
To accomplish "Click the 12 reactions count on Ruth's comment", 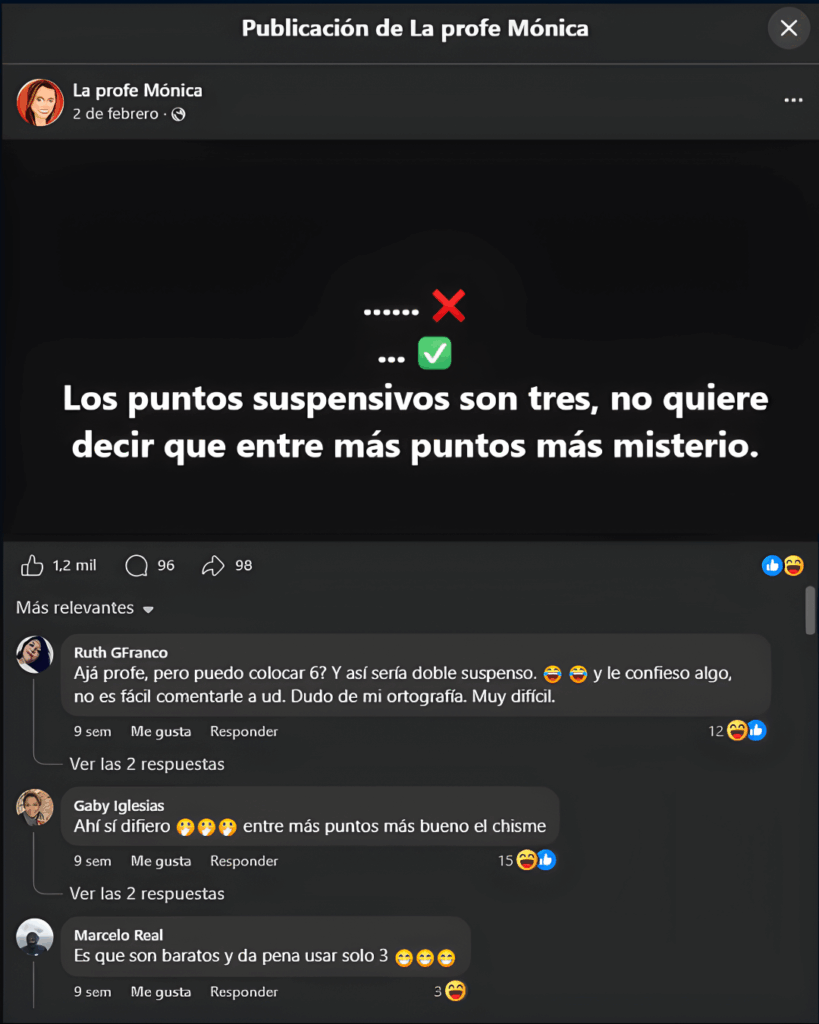I will coord(717,731).
